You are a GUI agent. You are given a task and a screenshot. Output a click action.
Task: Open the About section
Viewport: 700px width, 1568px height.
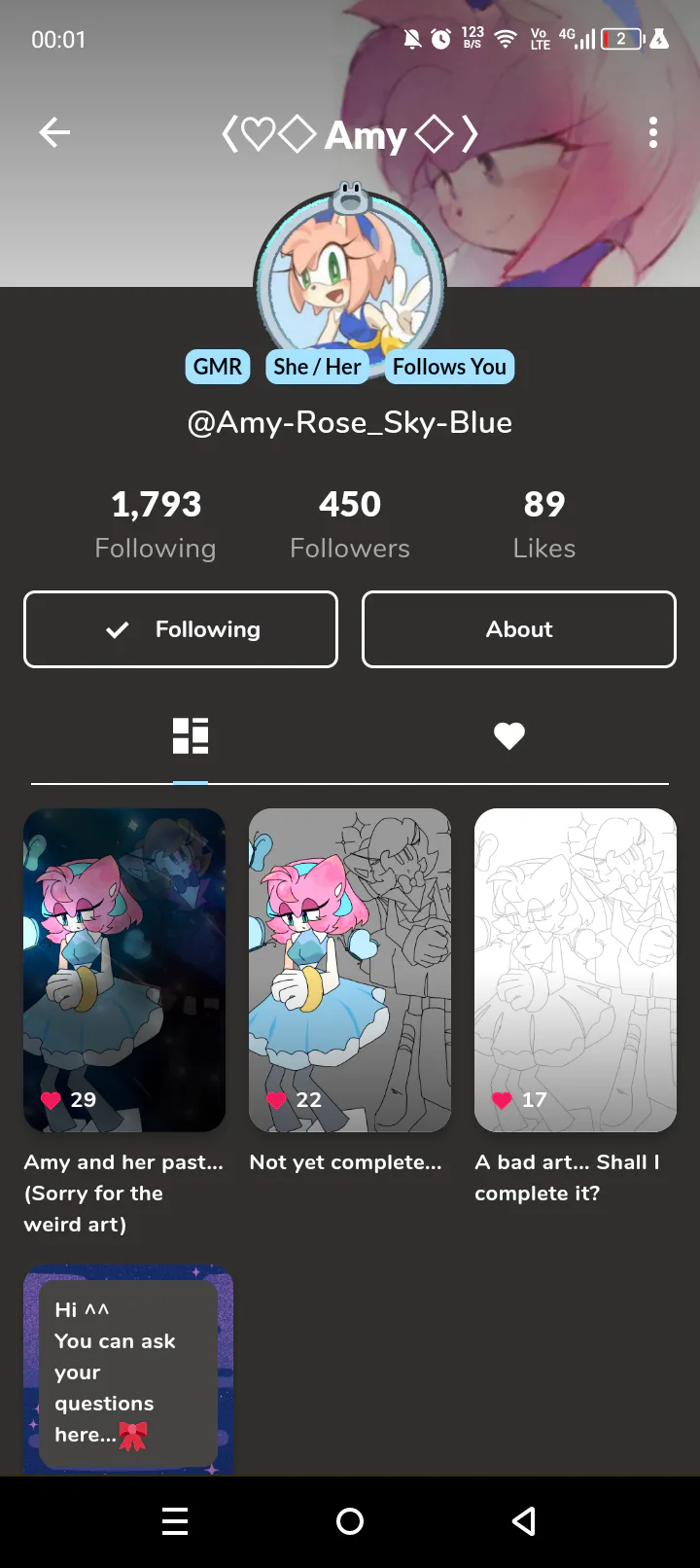(519, 629)
